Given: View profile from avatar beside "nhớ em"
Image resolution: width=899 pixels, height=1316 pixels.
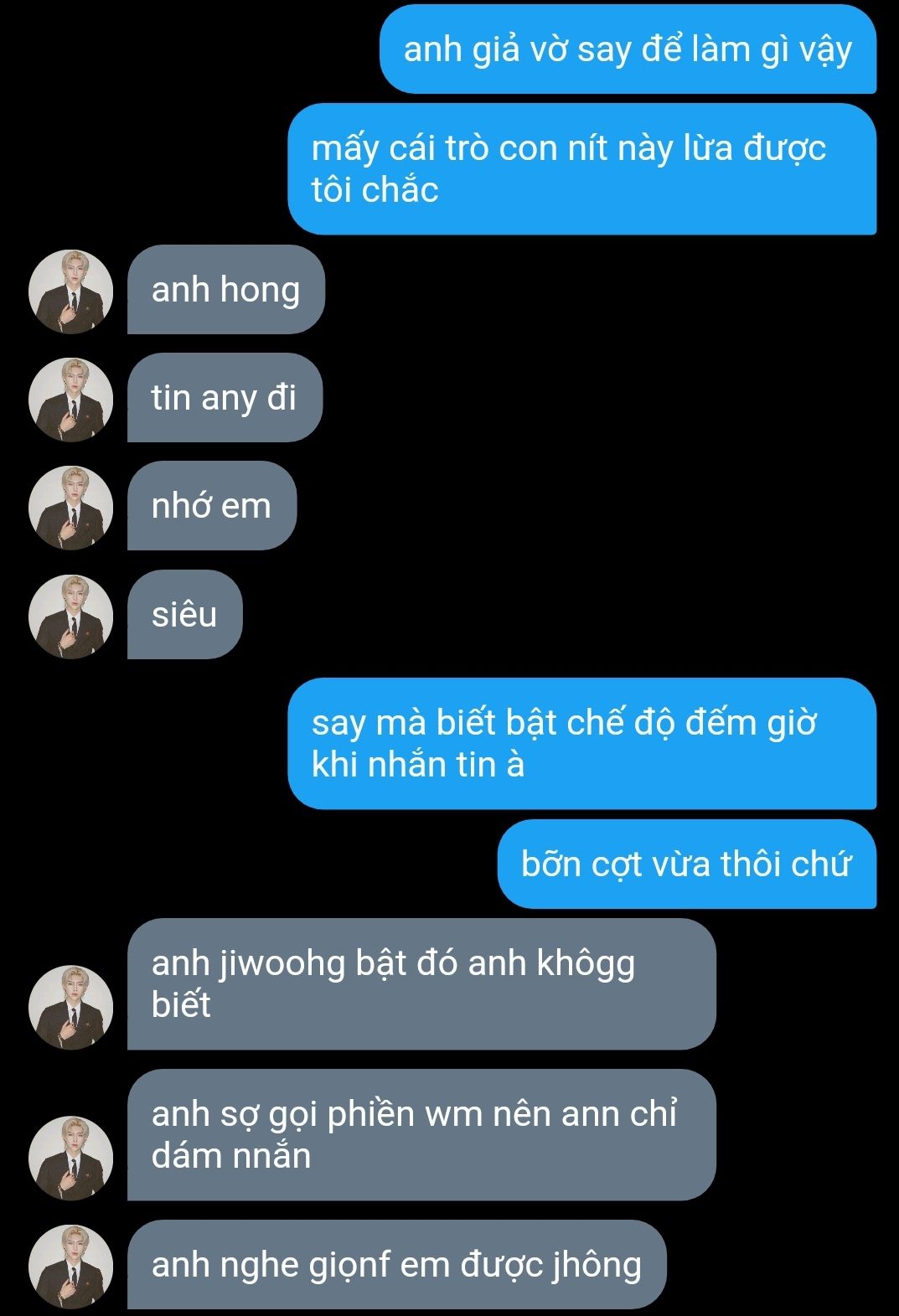Looking at the screenshot, I should click(71, 508).
